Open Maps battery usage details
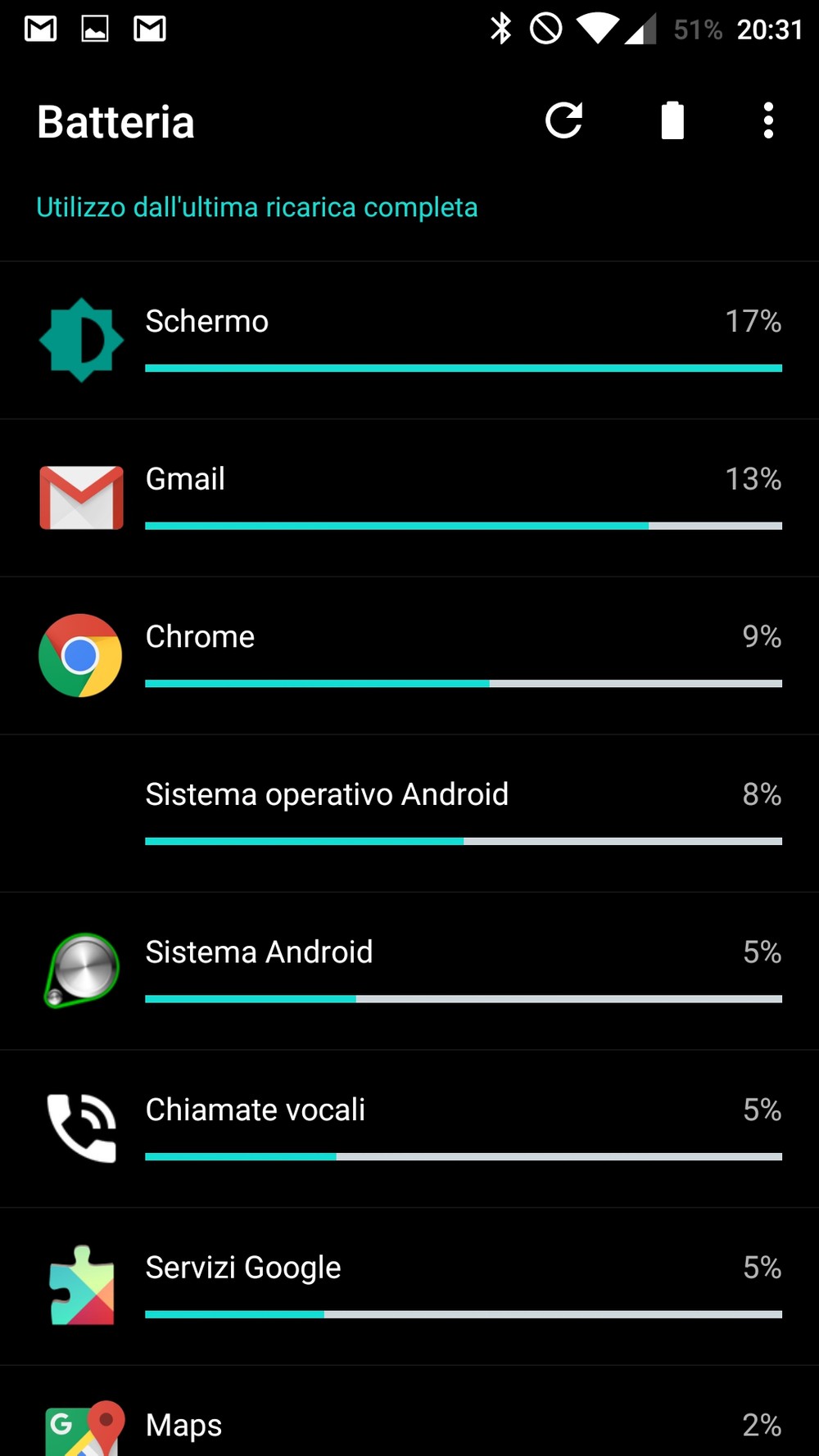This screenshot has width=819, height=1456. coord(409,1411)
